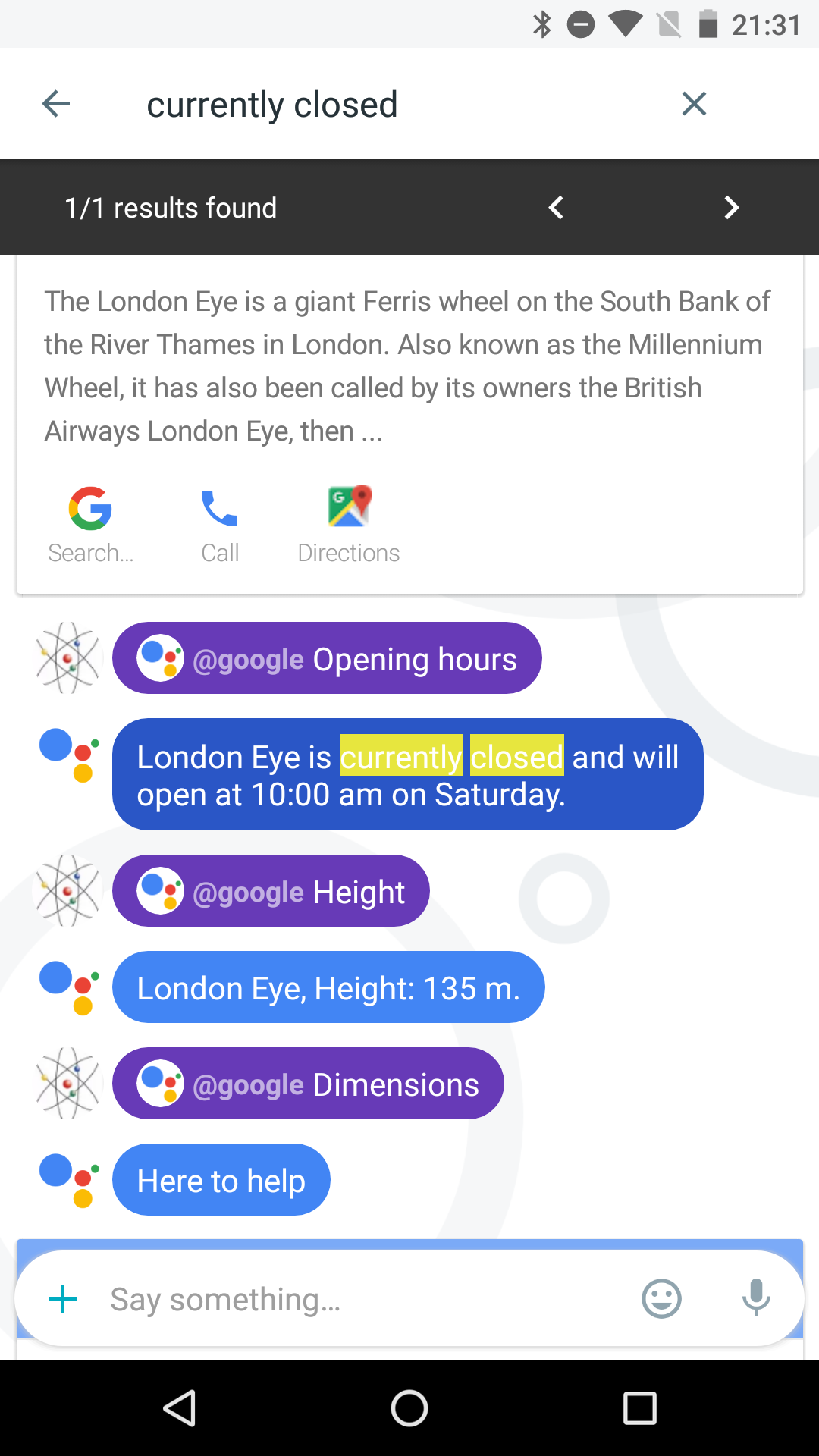Tap the Say something input field
The image size is (819, 1456).
[x=303, y=1298]
